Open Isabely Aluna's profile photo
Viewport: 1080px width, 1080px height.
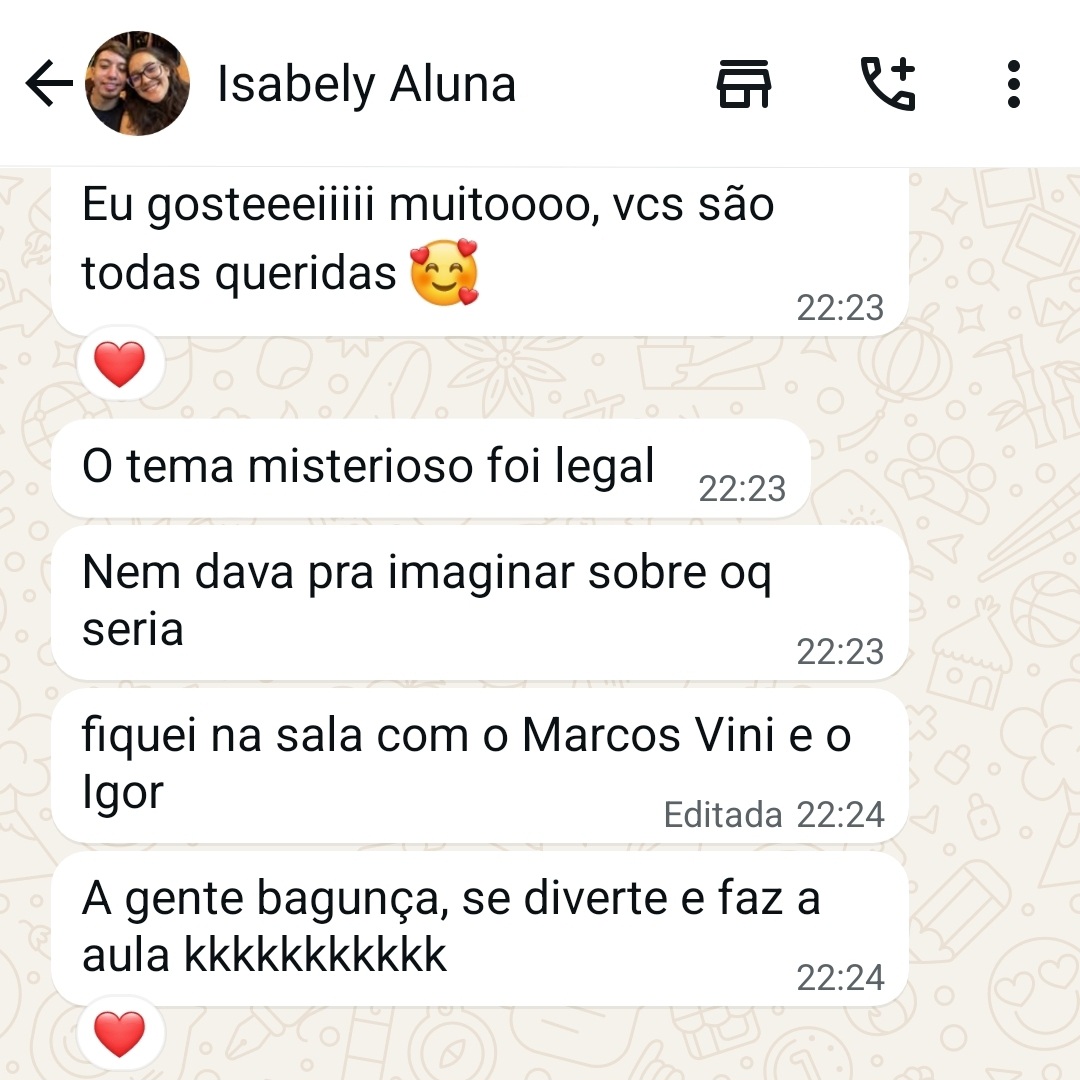[137, 84]
